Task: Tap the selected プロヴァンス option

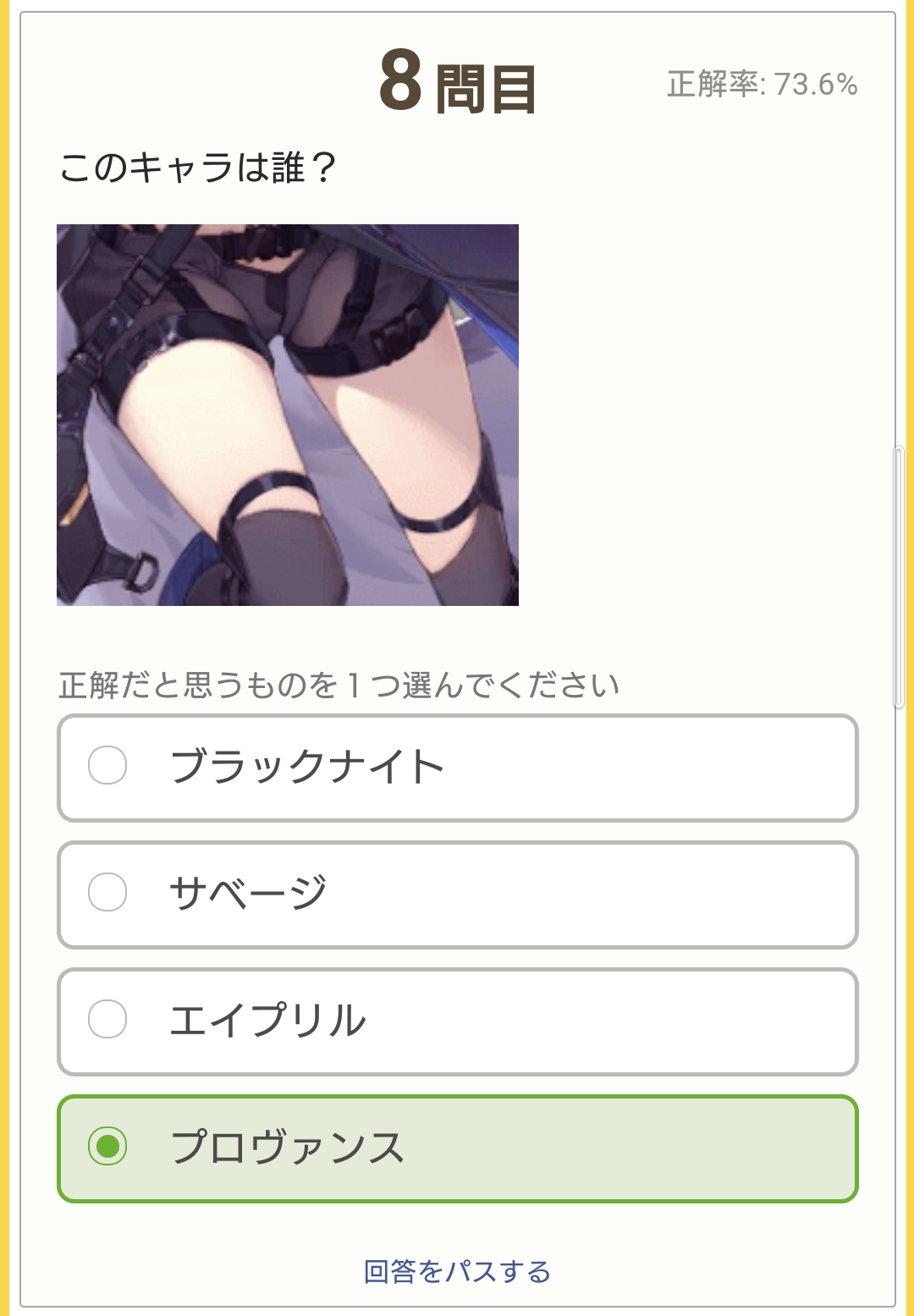Action: pyautogui.click(x=457, y=1148)
